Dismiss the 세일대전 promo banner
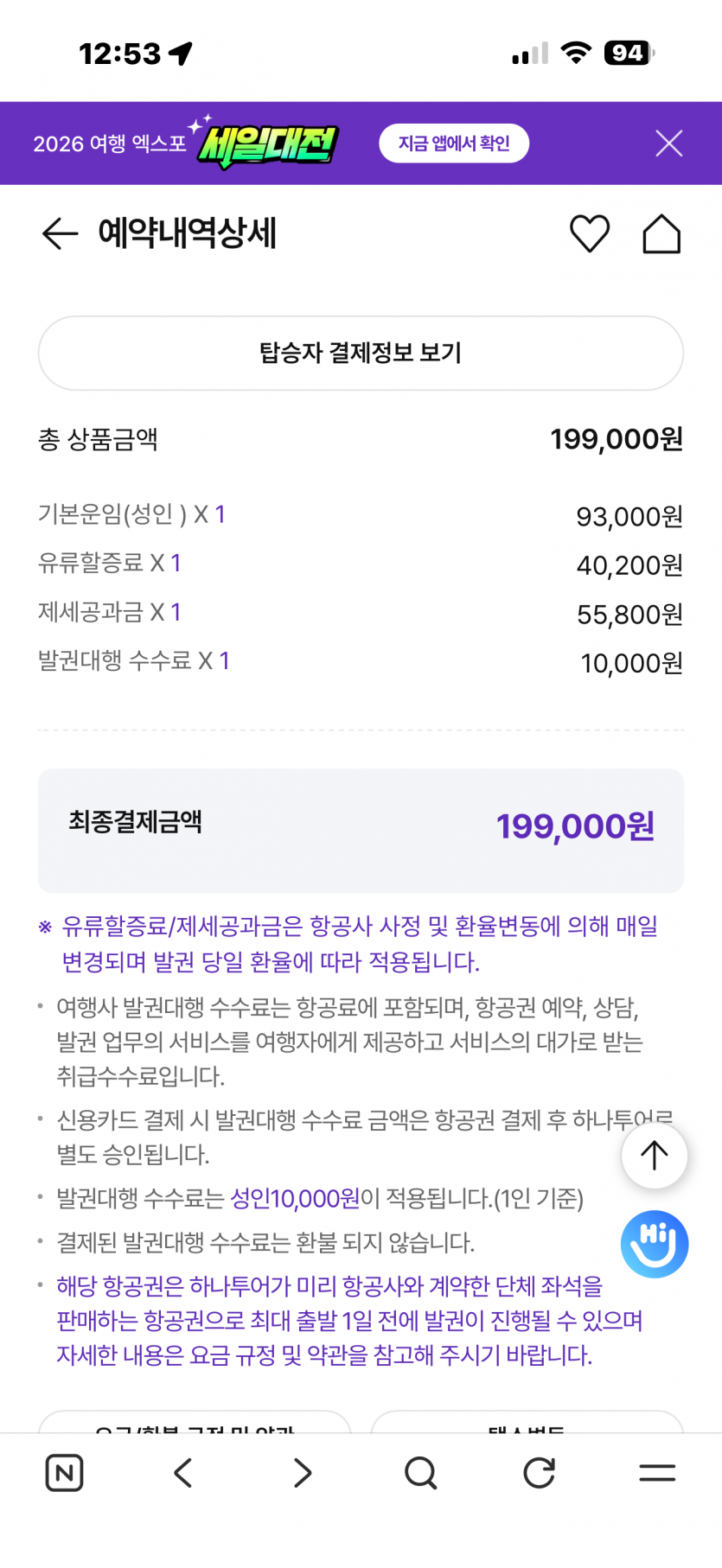The image size is (722, 1568). tap(669, 143)
